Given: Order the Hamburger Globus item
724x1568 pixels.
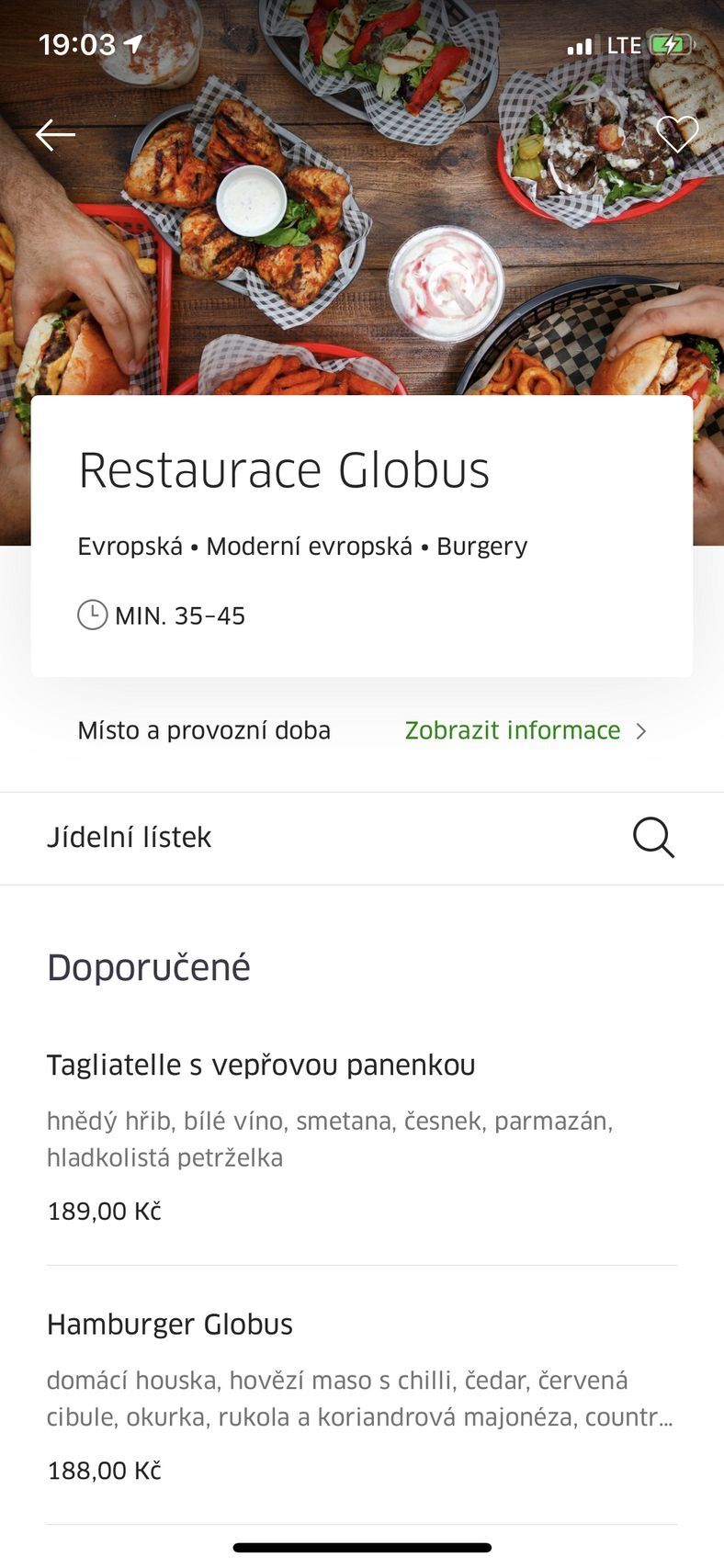Looking at the screenshot, I should pyautogui.click(x=169, y=1324).
